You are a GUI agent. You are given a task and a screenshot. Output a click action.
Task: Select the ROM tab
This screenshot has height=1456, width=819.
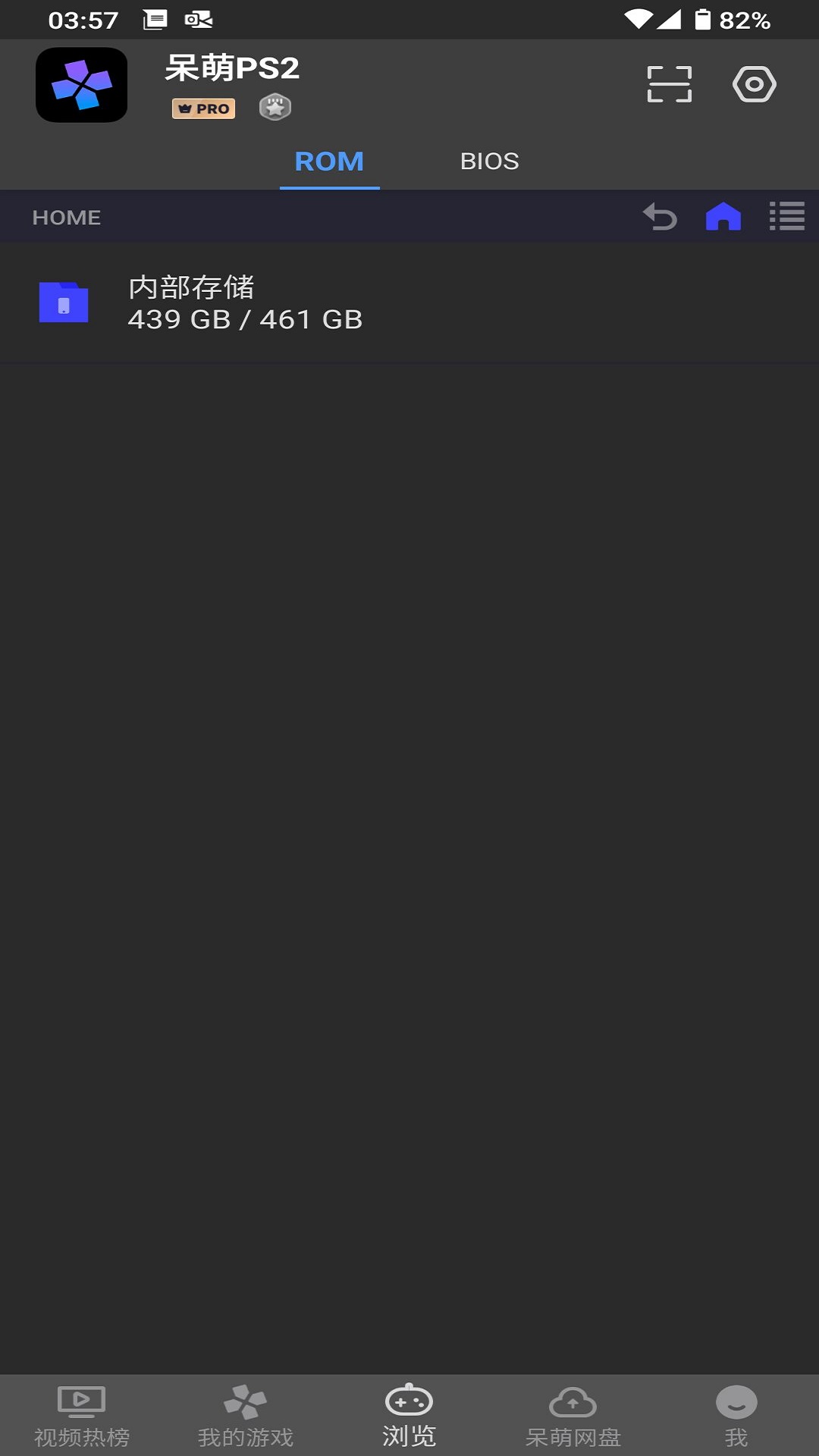[x=329, y=162]
